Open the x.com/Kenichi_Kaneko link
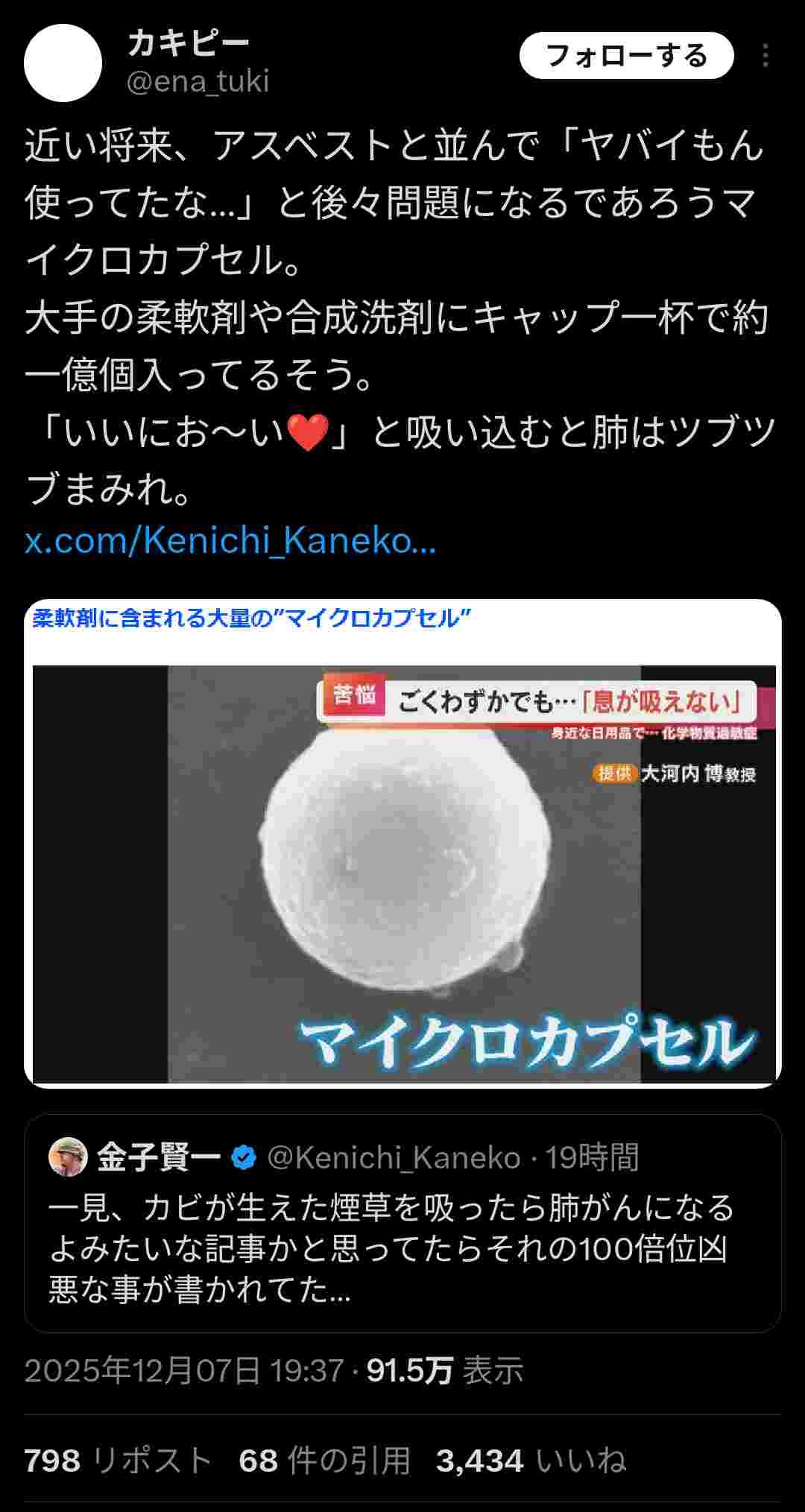This screenshot has width=805, height=1512. click(230, 540)
